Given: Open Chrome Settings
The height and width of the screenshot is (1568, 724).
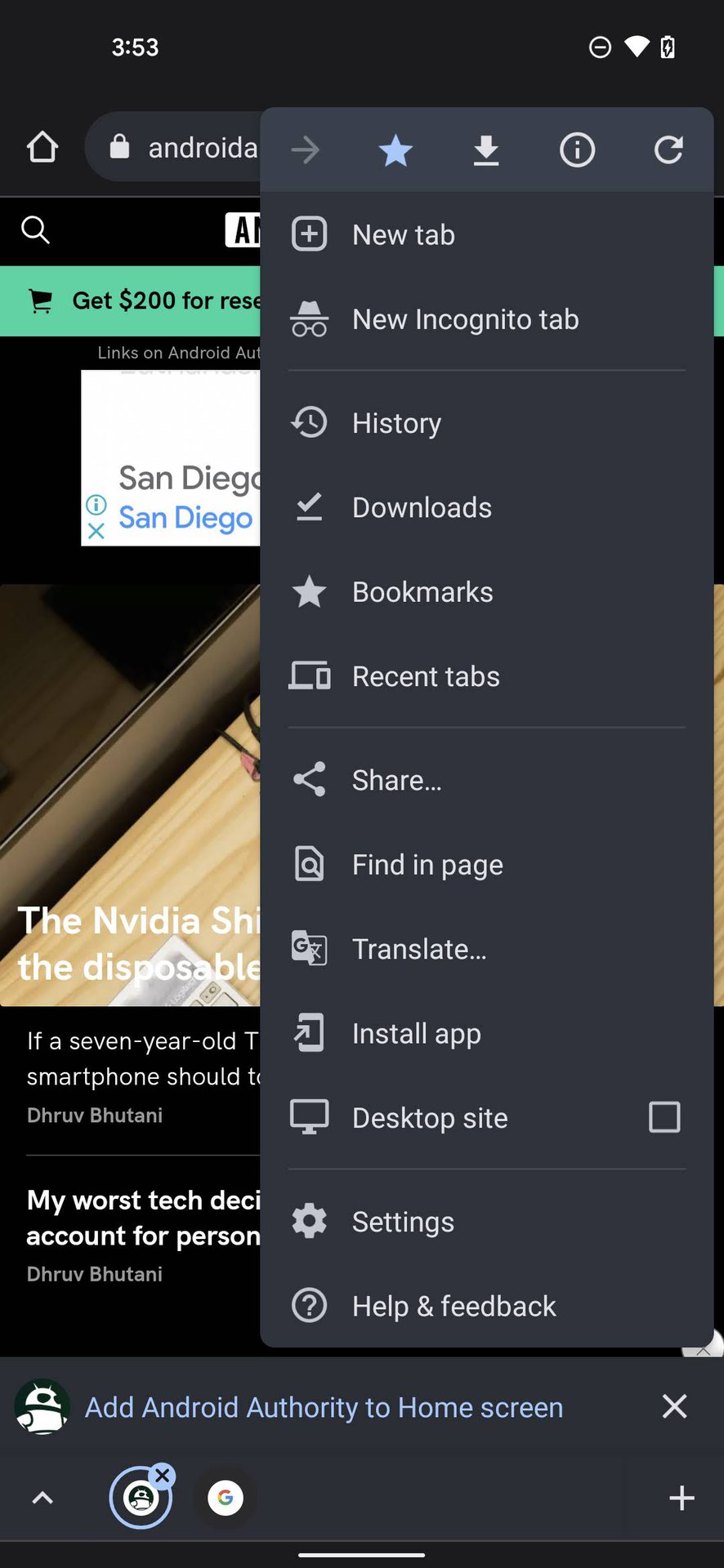Looking at the screenshot, I should coord(403,1222).
